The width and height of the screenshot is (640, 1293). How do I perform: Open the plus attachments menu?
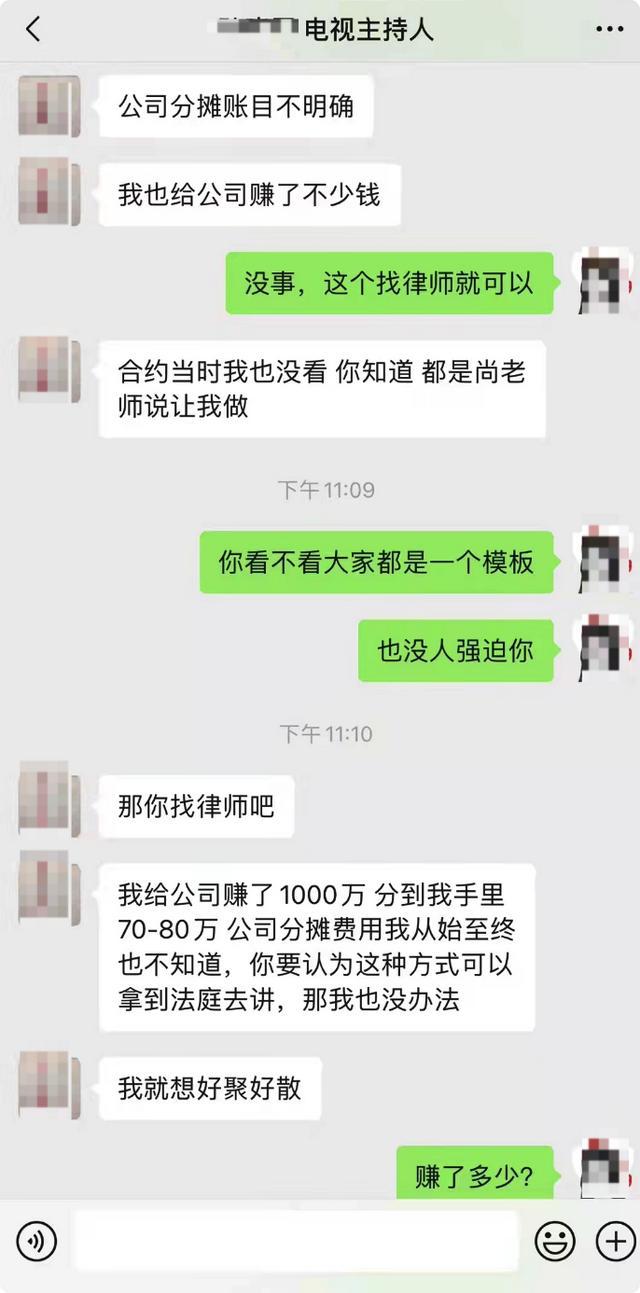615,1242
